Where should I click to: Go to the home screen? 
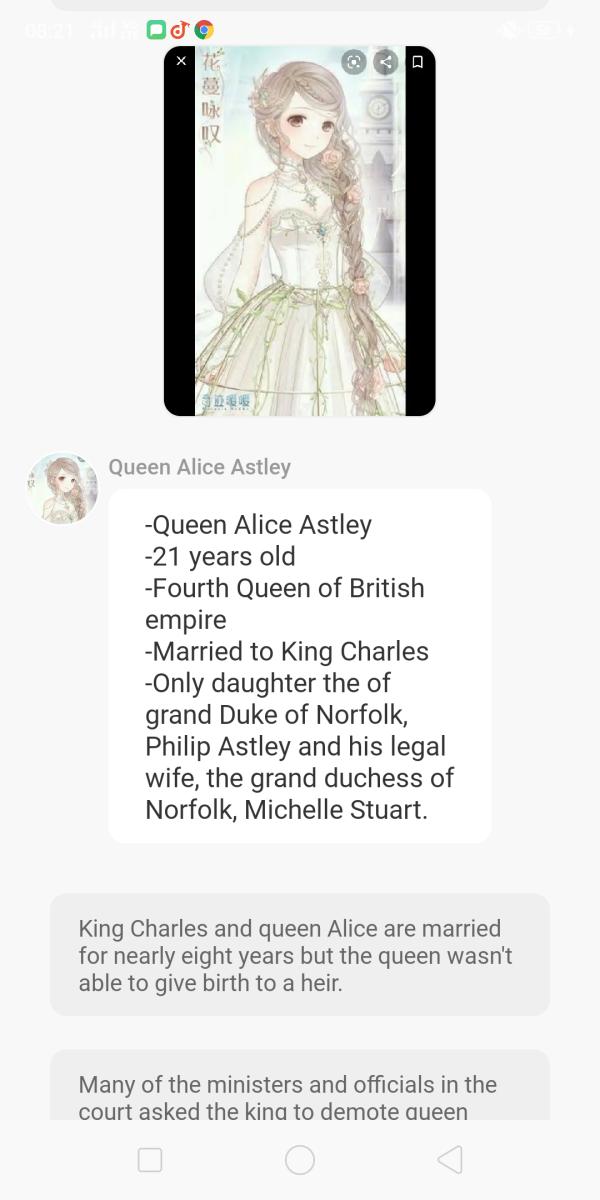300,1160
